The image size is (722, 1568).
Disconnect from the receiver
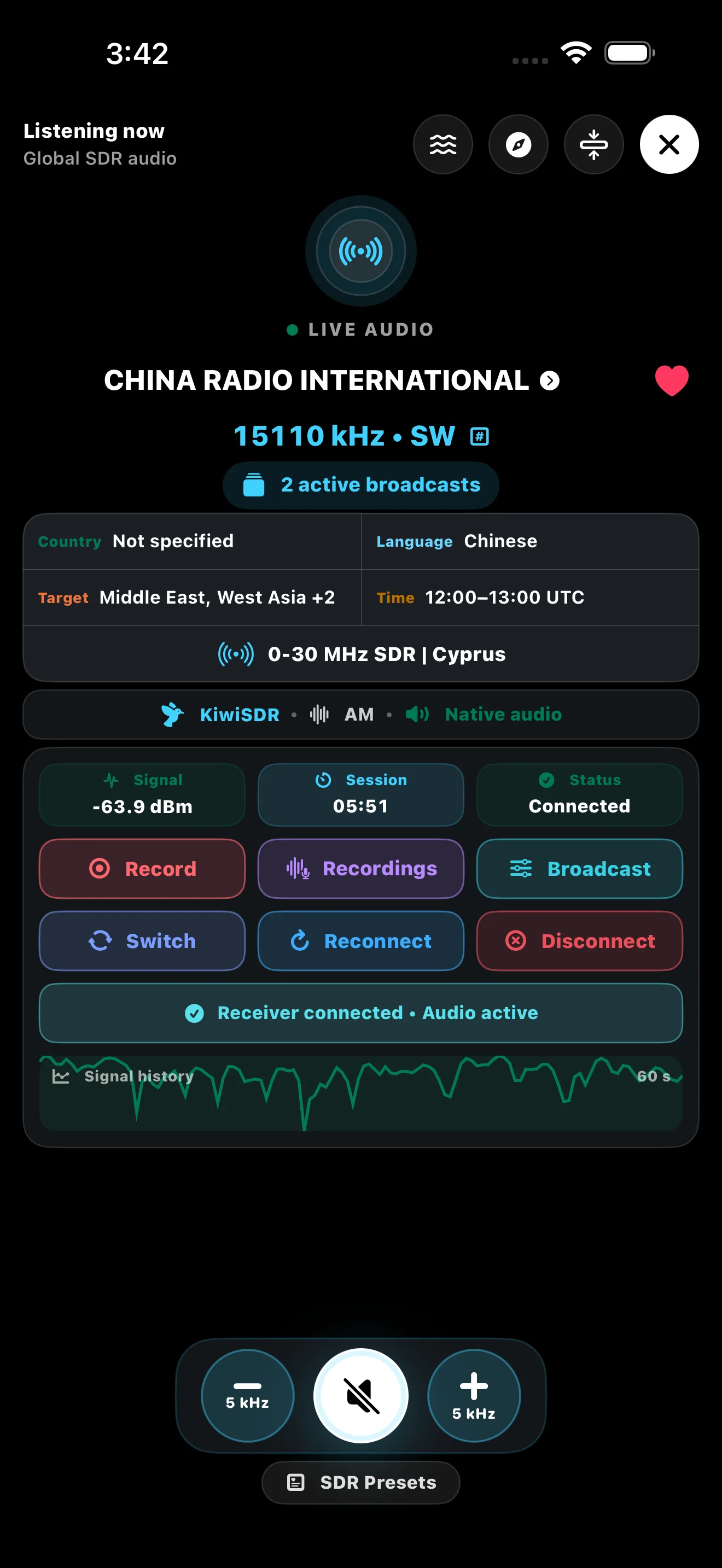coord(580,940)
